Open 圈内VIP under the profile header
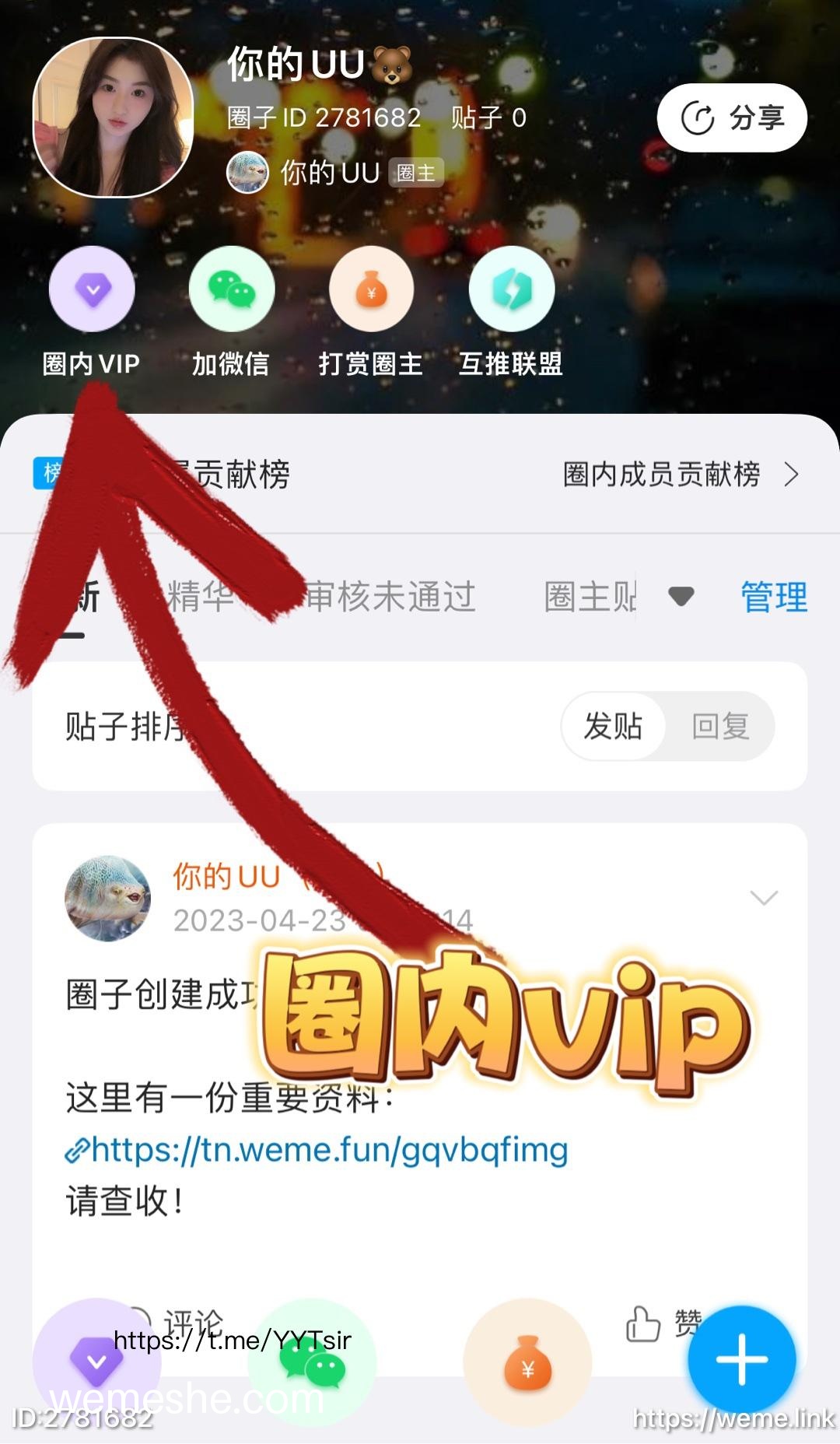The width and height of the screenshot is (840, 1444). click(x=92, y=312)
